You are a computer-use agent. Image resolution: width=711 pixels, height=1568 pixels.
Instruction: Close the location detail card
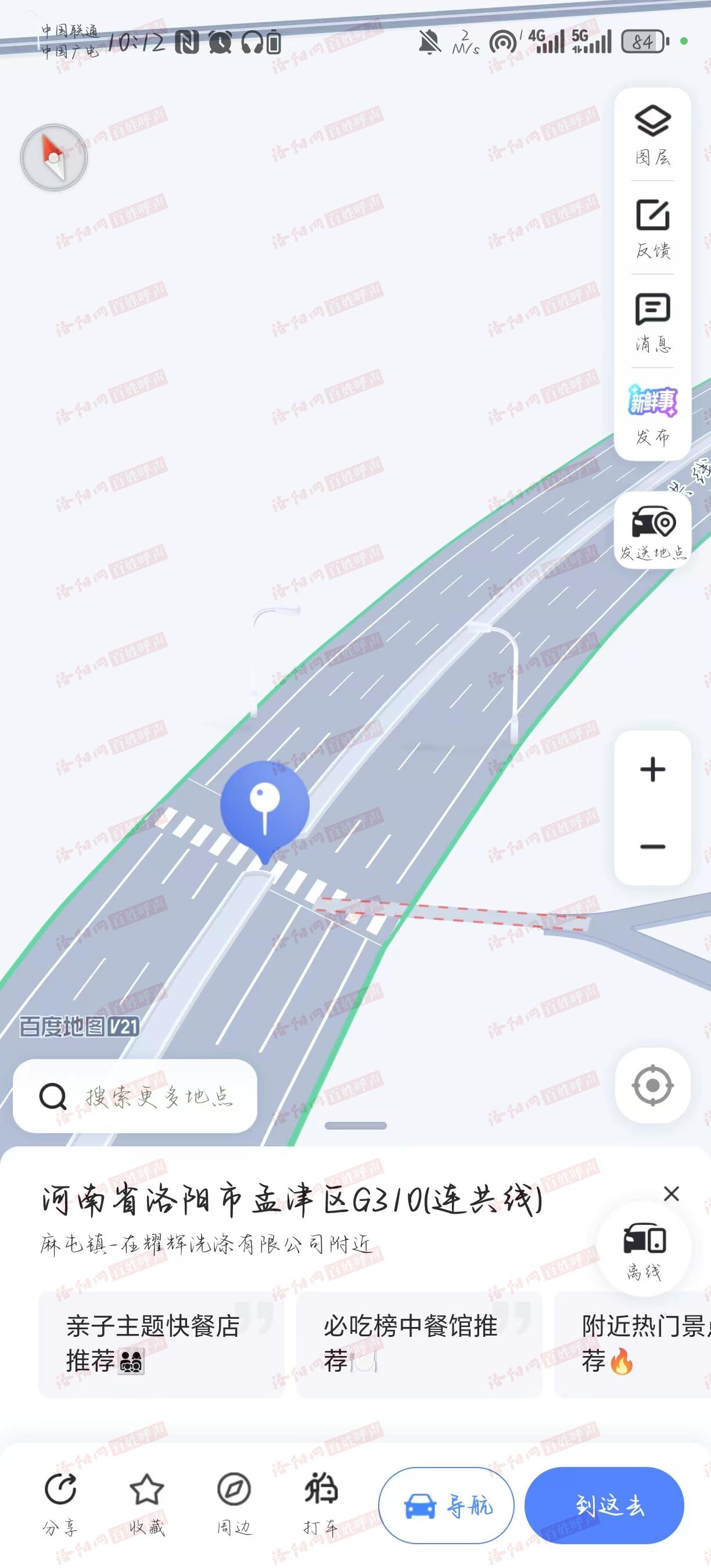pyautogui.click(x=671, y=1193)
